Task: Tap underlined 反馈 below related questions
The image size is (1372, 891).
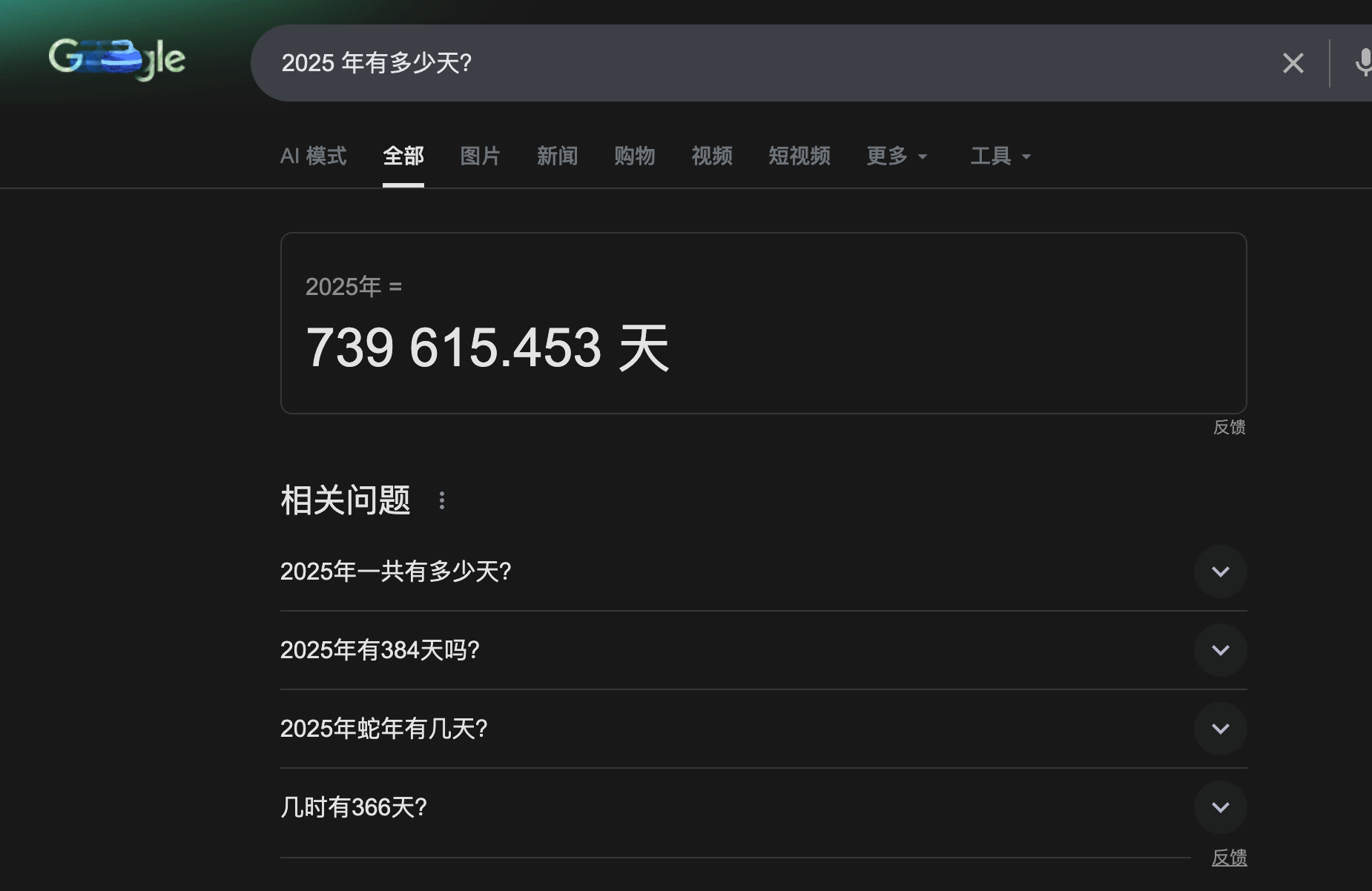Action: (1229, 858)
